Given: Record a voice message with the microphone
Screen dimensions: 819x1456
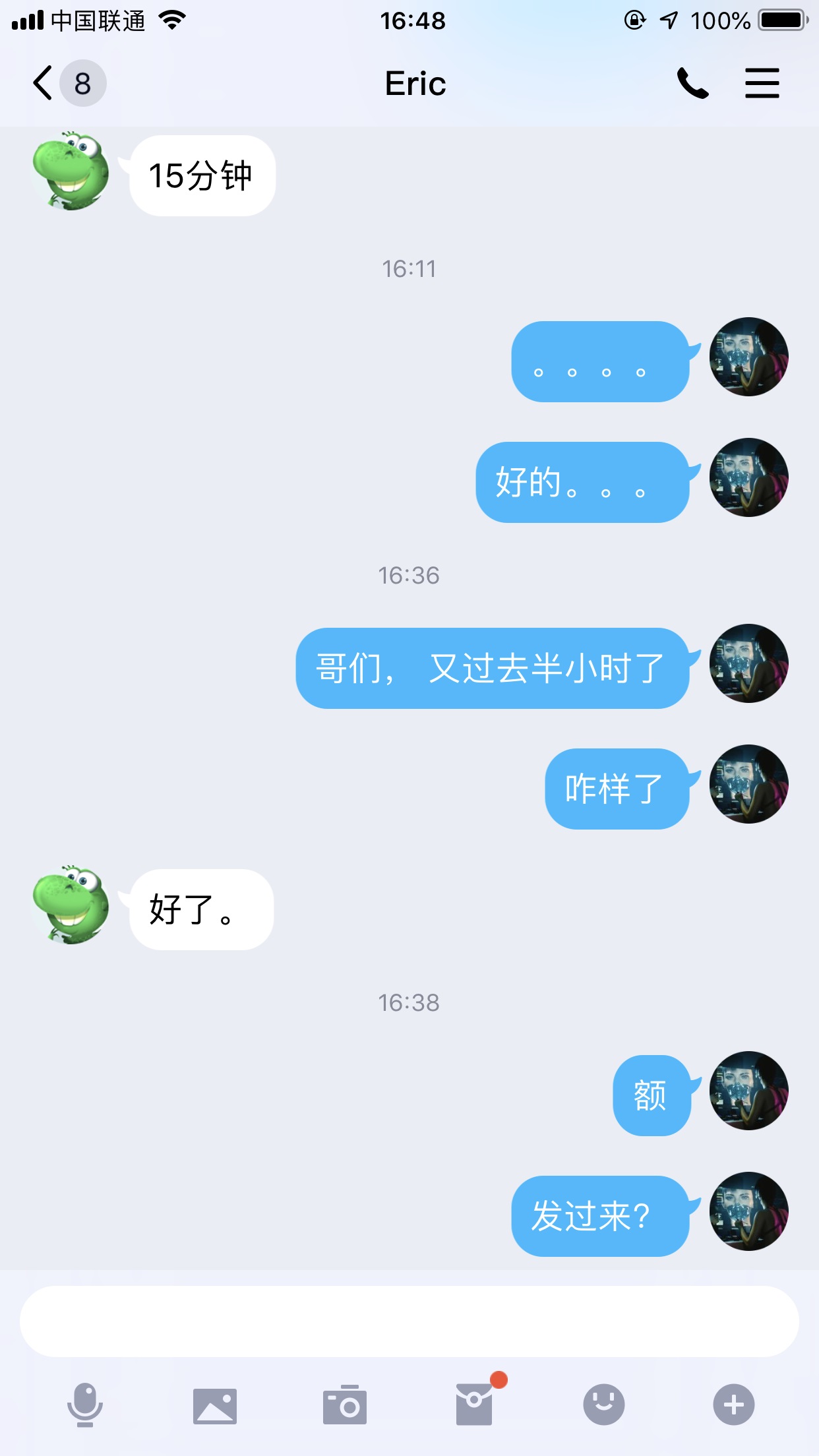Looking at the screenshot, I should tap(85, 1405).
